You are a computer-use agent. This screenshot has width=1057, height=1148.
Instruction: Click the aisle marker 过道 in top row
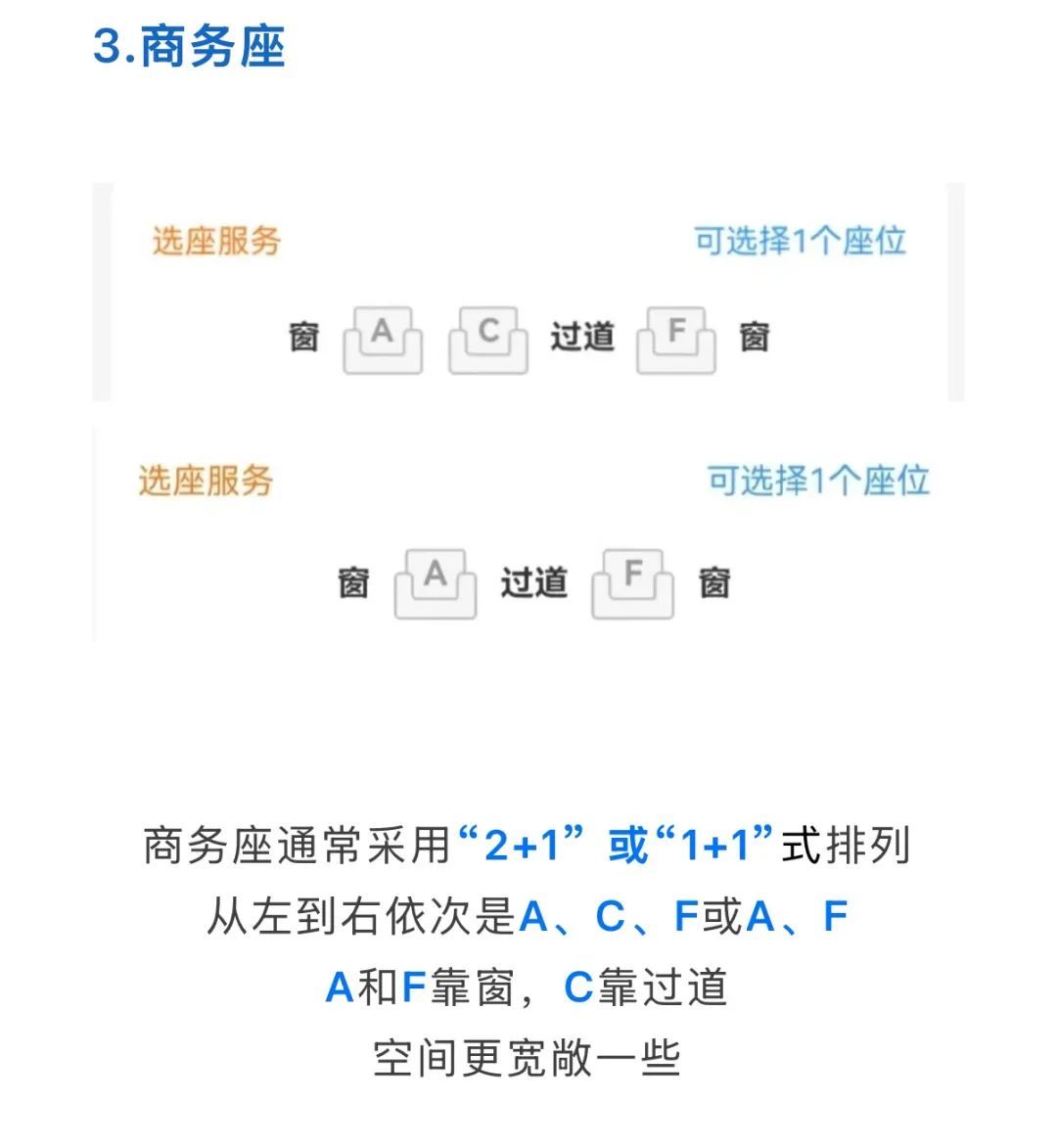tap(581, 341)
